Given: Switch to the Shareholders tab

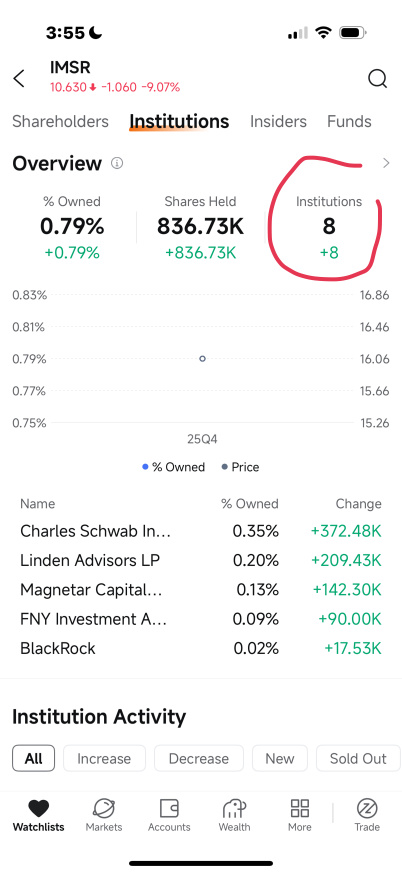Looking at the screenshot, I should pos(60,121).
